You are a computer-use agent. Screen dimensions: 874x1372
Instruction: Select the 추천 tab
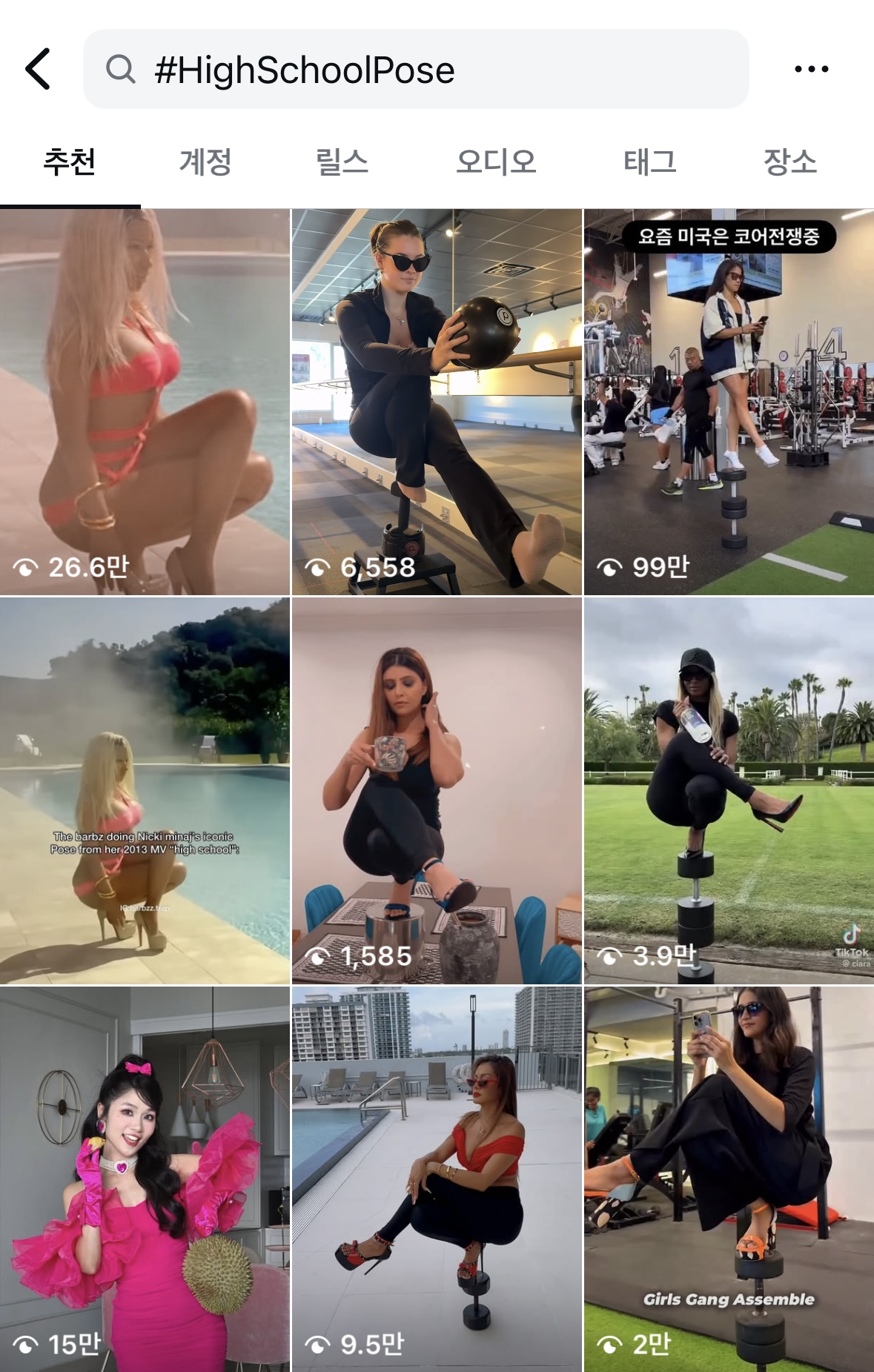[x=70, y=162]
